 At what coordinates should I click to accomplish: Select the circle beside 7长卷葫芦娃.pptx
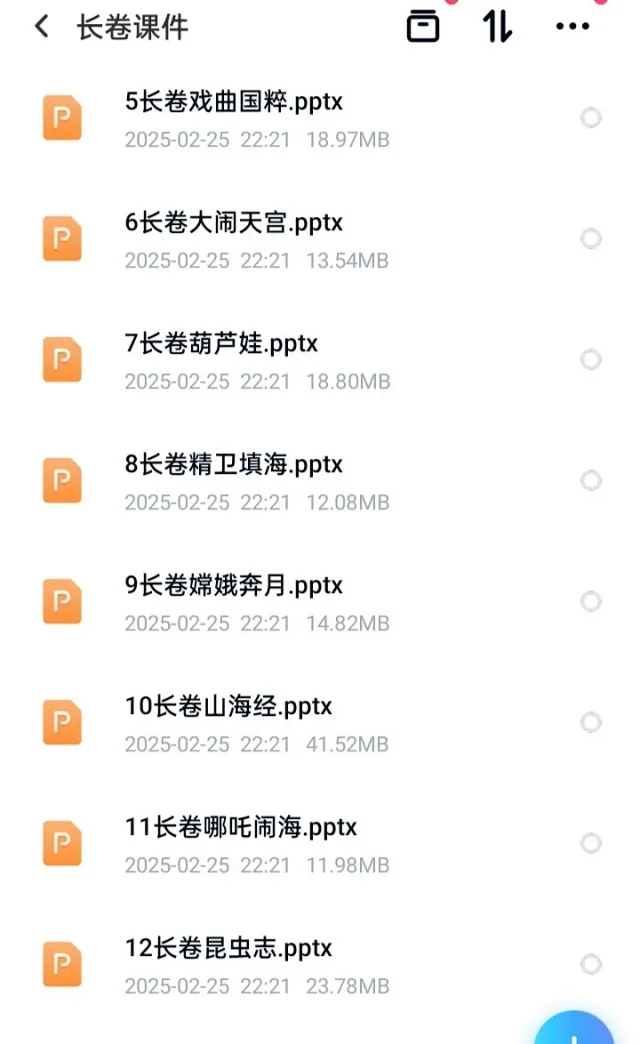591,360
